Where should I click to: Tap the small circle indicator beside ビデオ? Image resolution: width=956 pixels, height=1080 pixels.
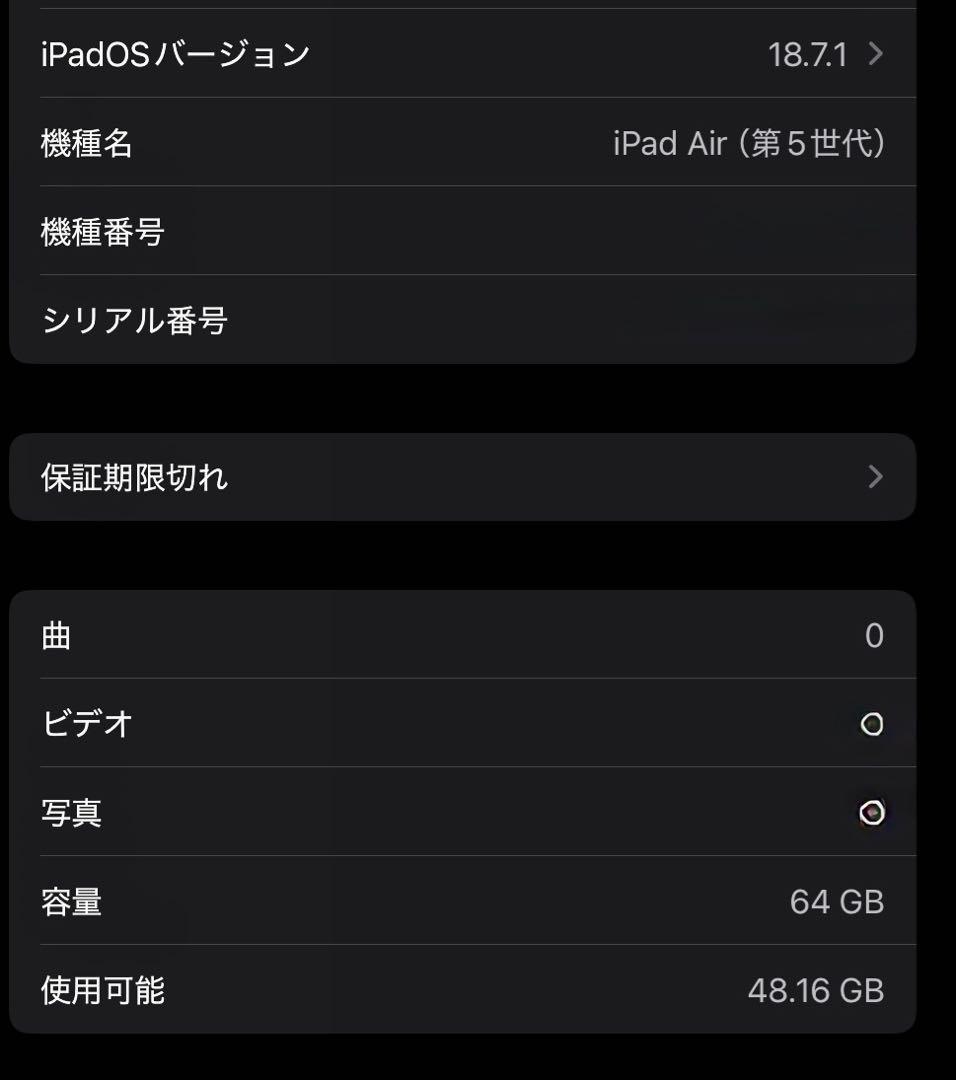click(x=873, y=724)
